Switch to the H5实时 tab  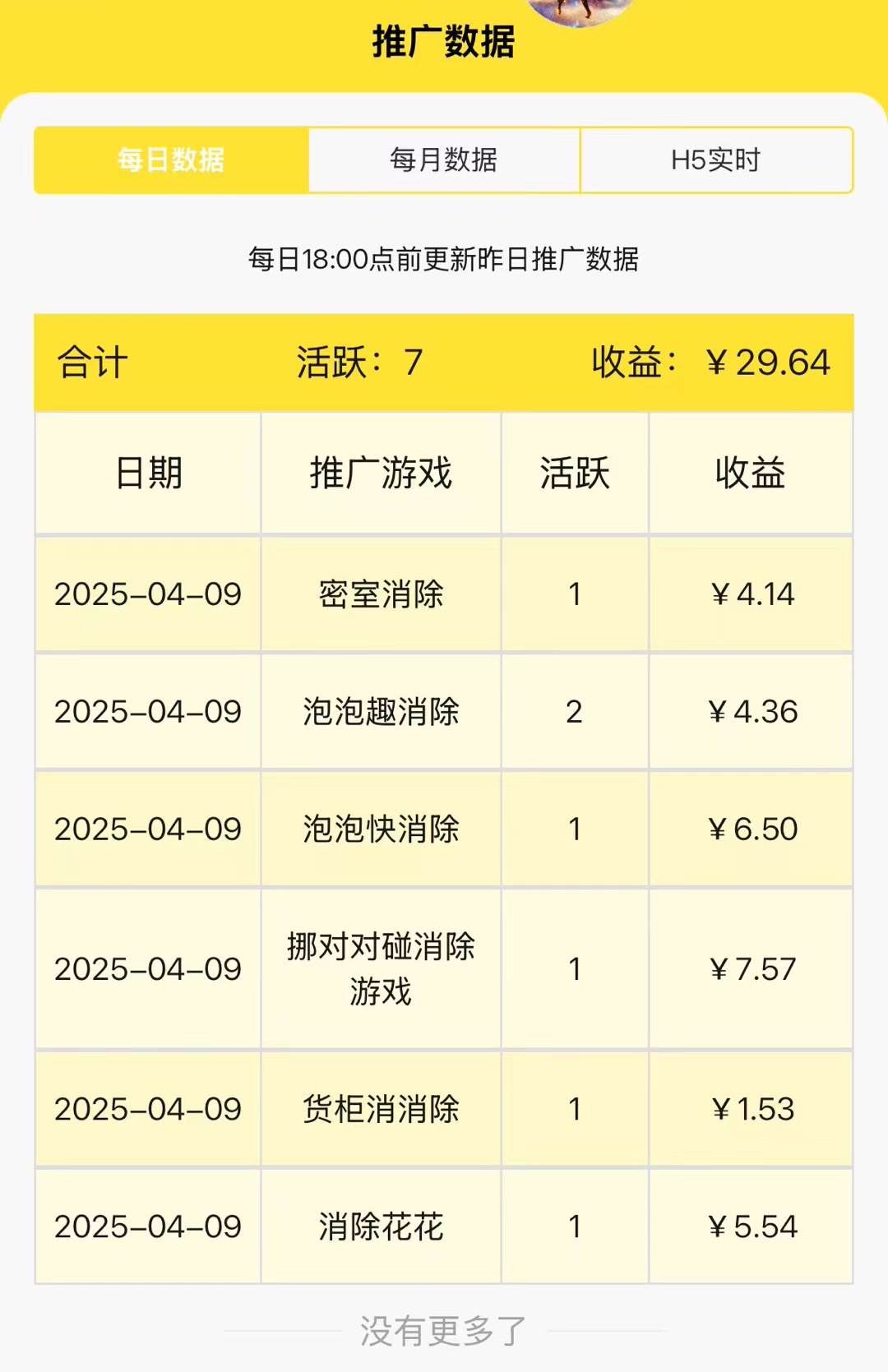[x=714, y=161]
